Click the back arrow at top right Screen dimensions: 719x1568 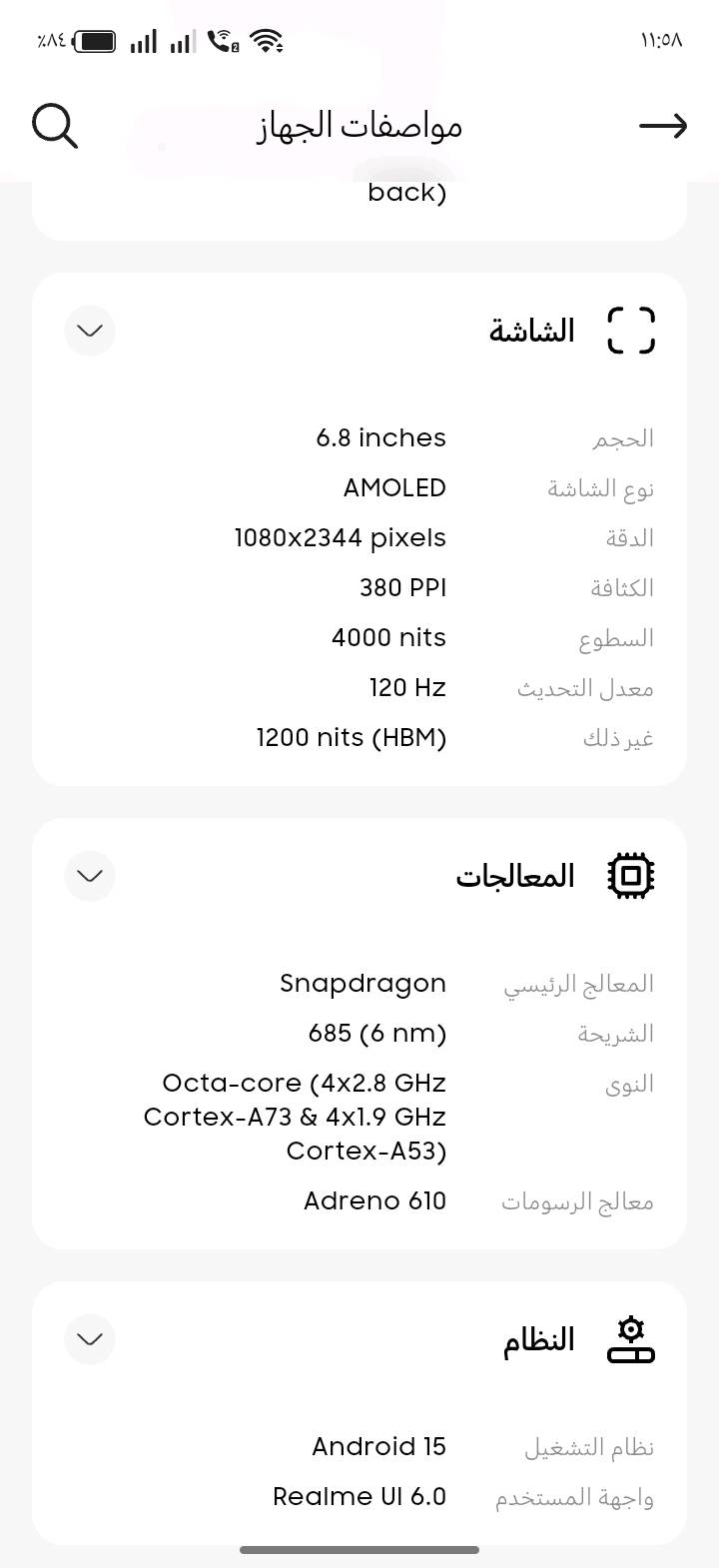tap(663, 126)
